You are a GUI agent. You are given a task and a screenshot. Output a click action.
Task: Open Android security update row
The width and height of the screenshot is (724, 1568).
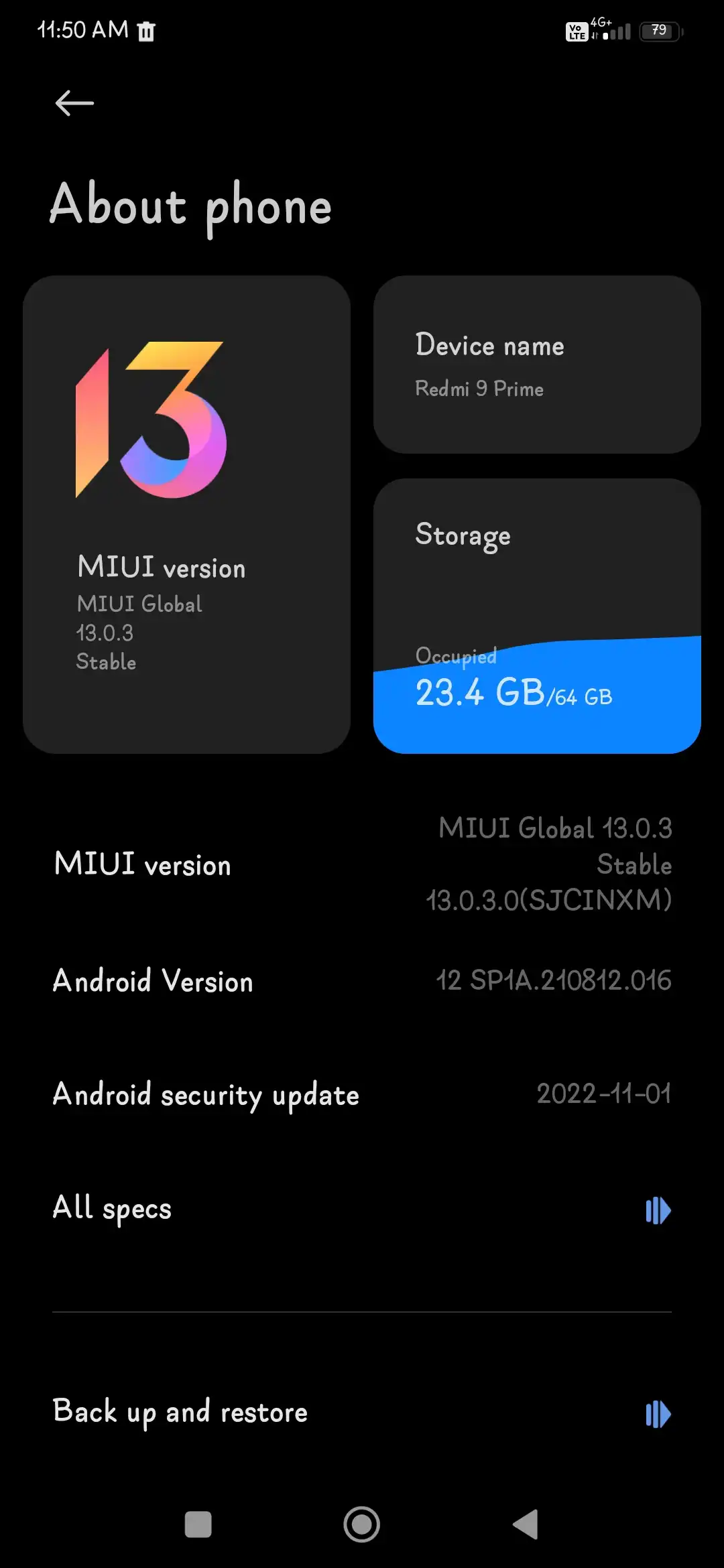[x=362, y=1094]
